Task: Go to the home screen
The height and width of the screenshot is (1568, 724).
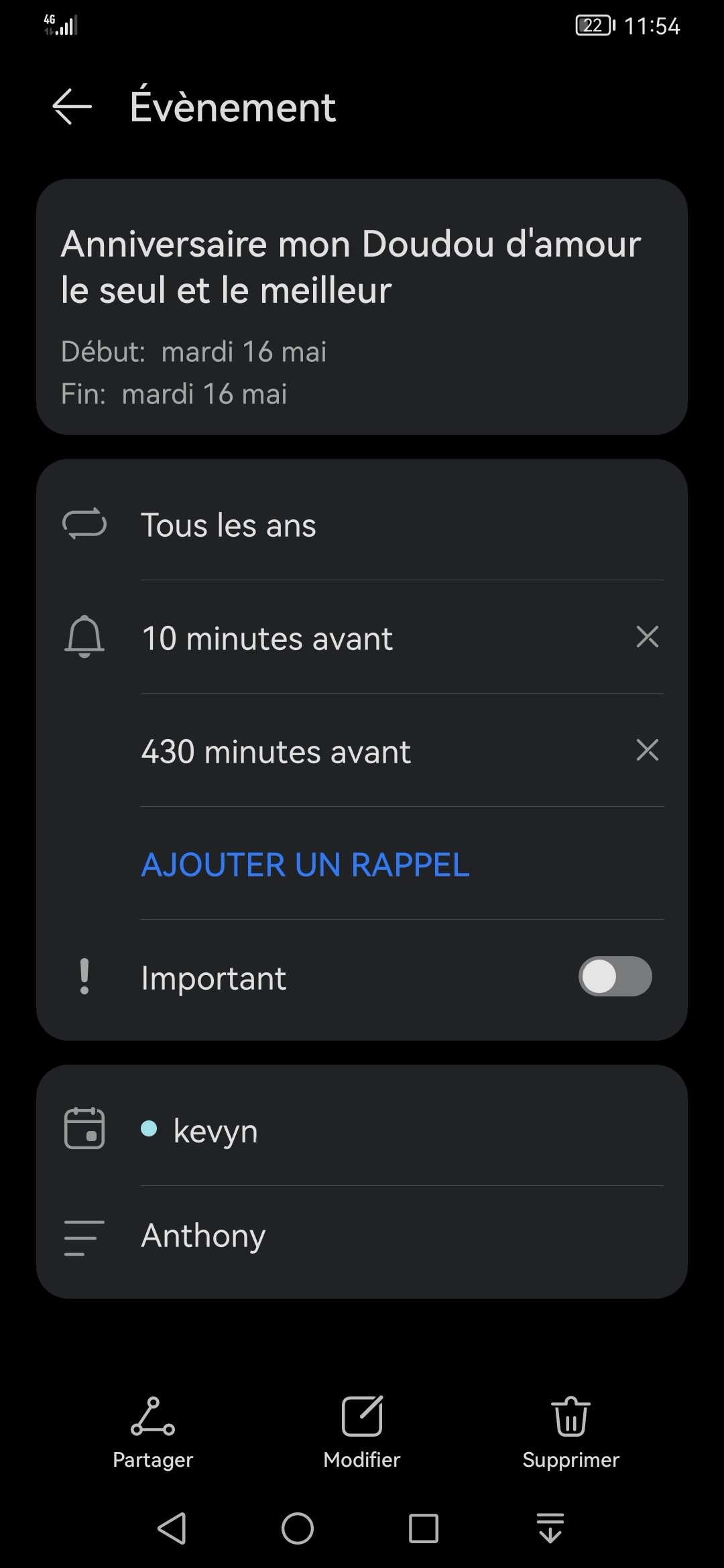Action: 298,1528
